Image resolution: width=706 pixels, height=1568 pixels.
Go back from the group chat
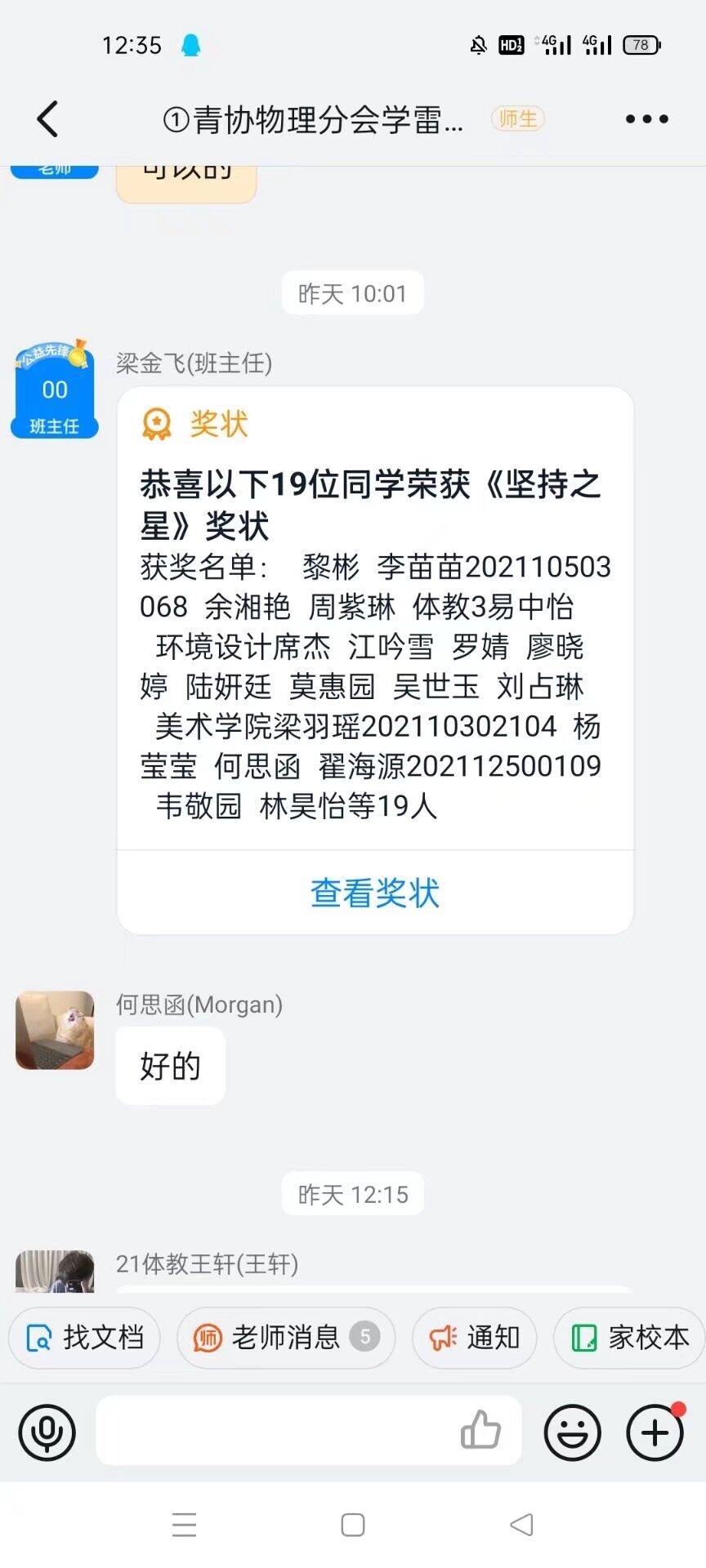(48, 119)
